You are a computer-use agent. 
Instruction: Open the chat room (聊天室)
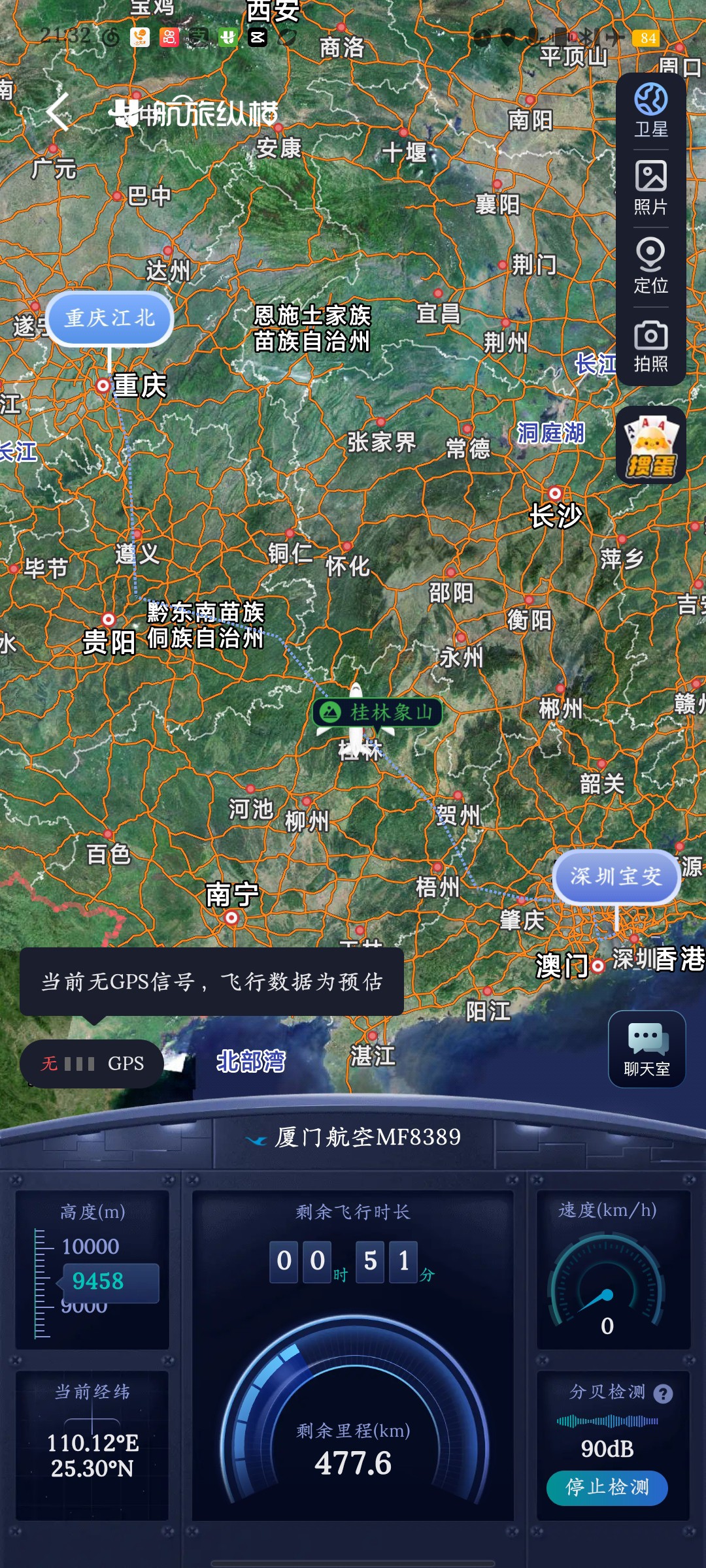coord(647,1049)
